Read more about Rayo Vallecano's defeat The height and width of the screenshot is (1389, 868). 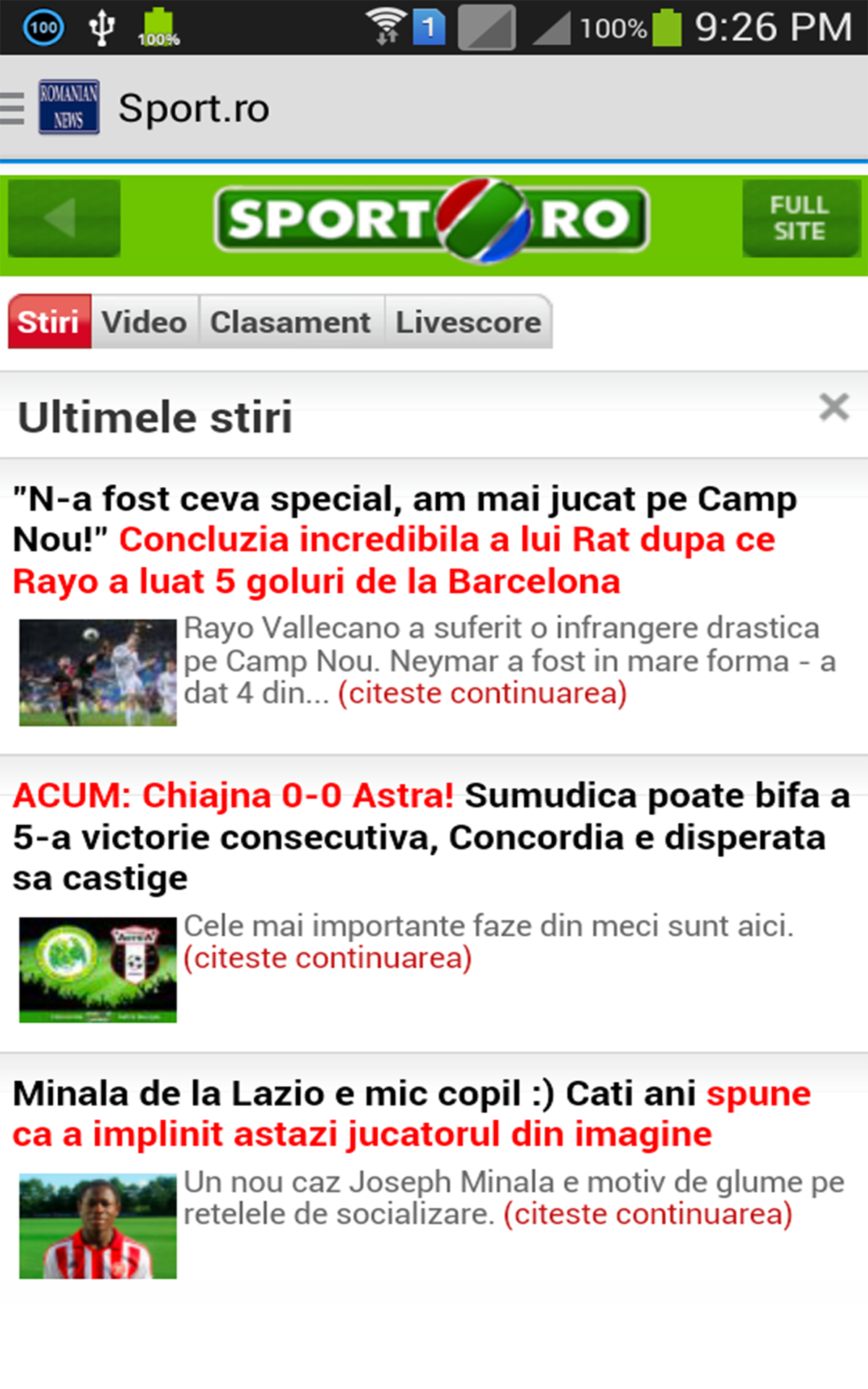pyautogui.click(x=482, y=694)
